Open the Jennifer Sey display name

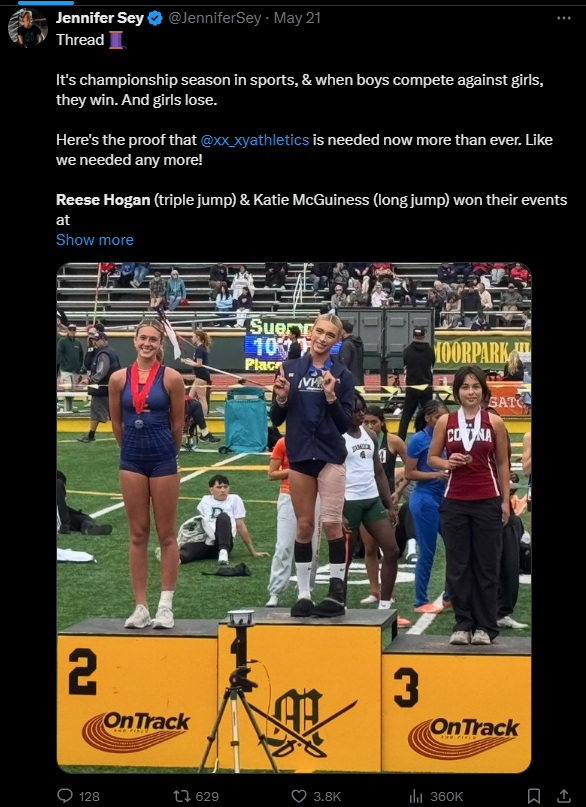100,18
